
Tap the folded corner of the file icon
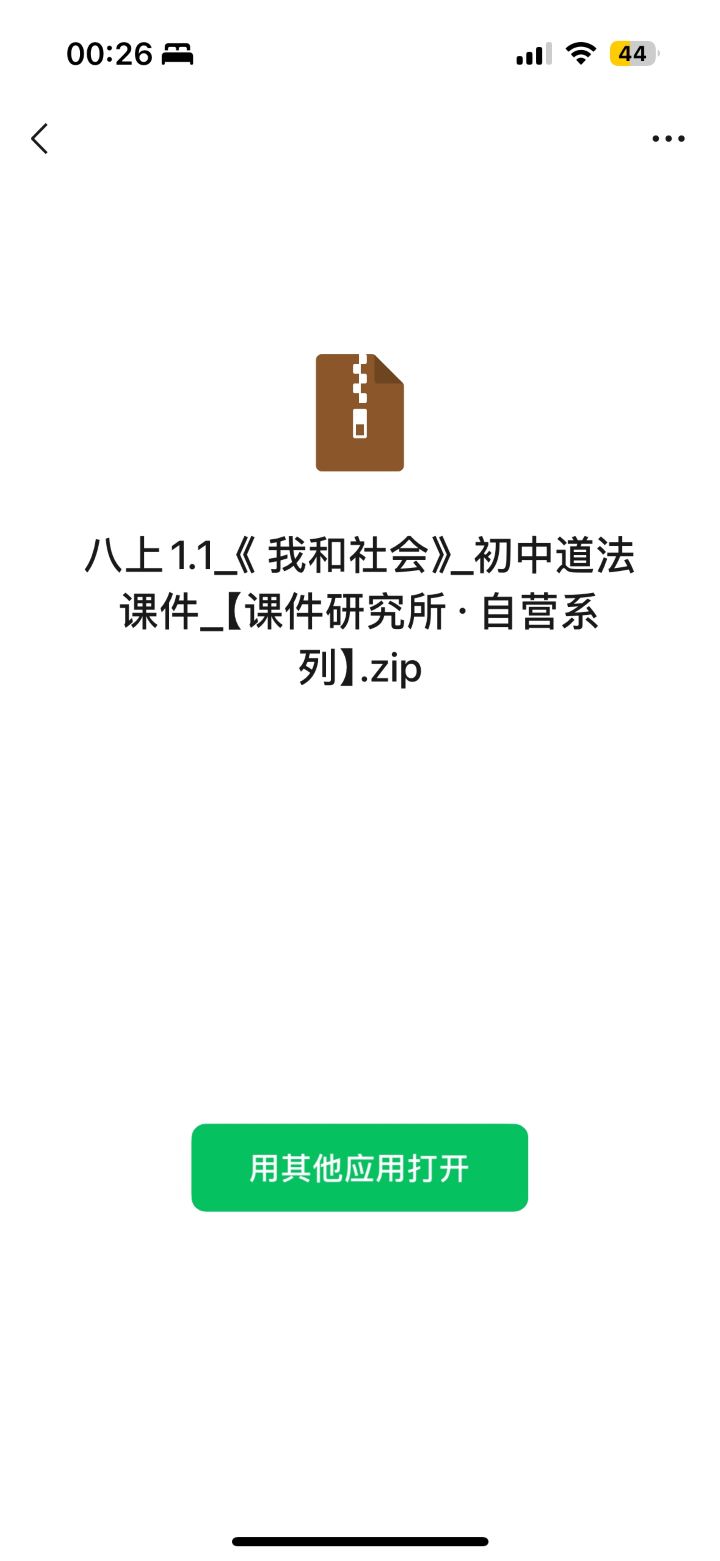(x=388, y=370)
